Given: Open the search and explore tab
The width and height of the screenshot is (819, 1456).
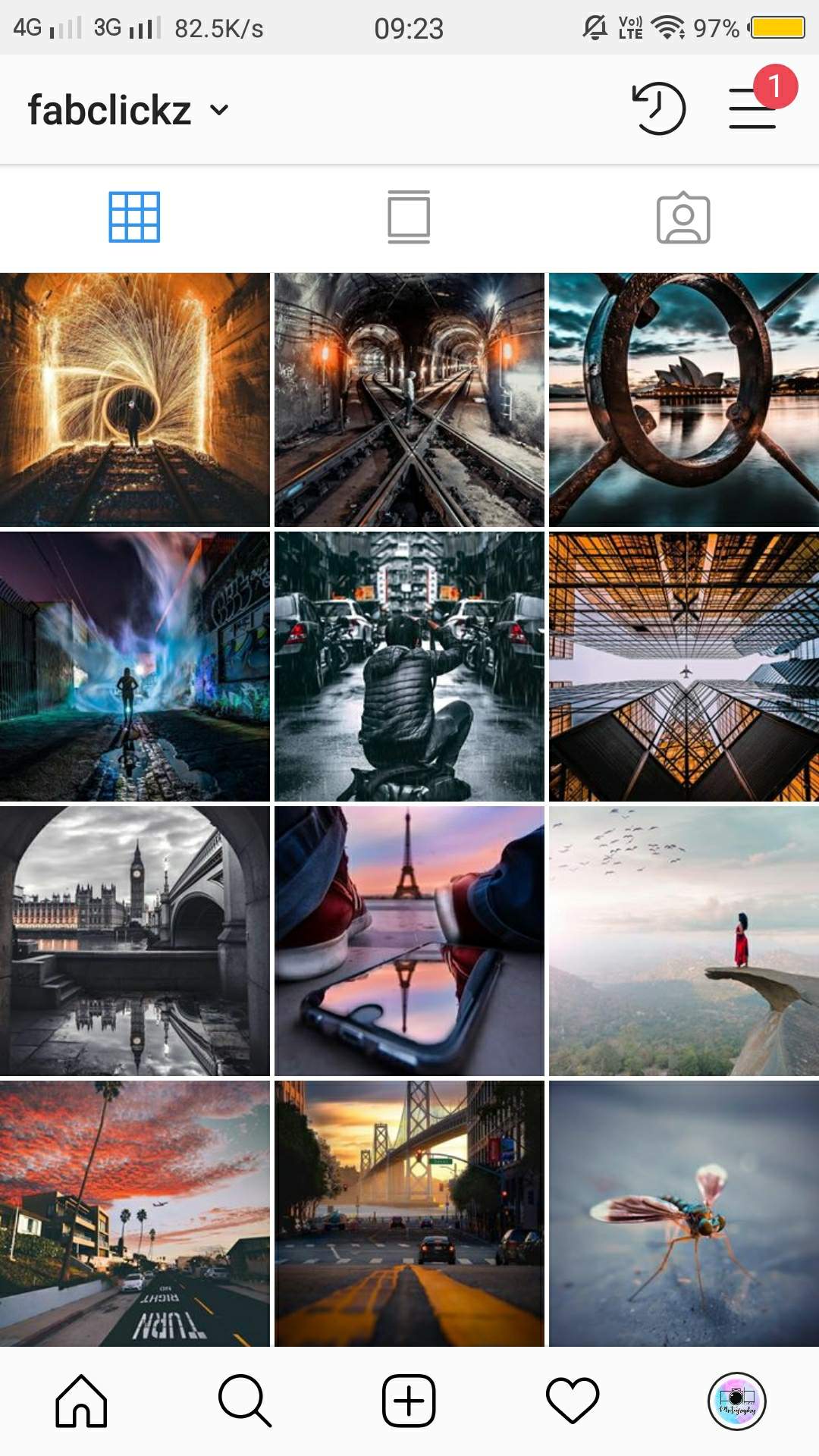Looking at the screenshot, I should [x=245, y=1401].
